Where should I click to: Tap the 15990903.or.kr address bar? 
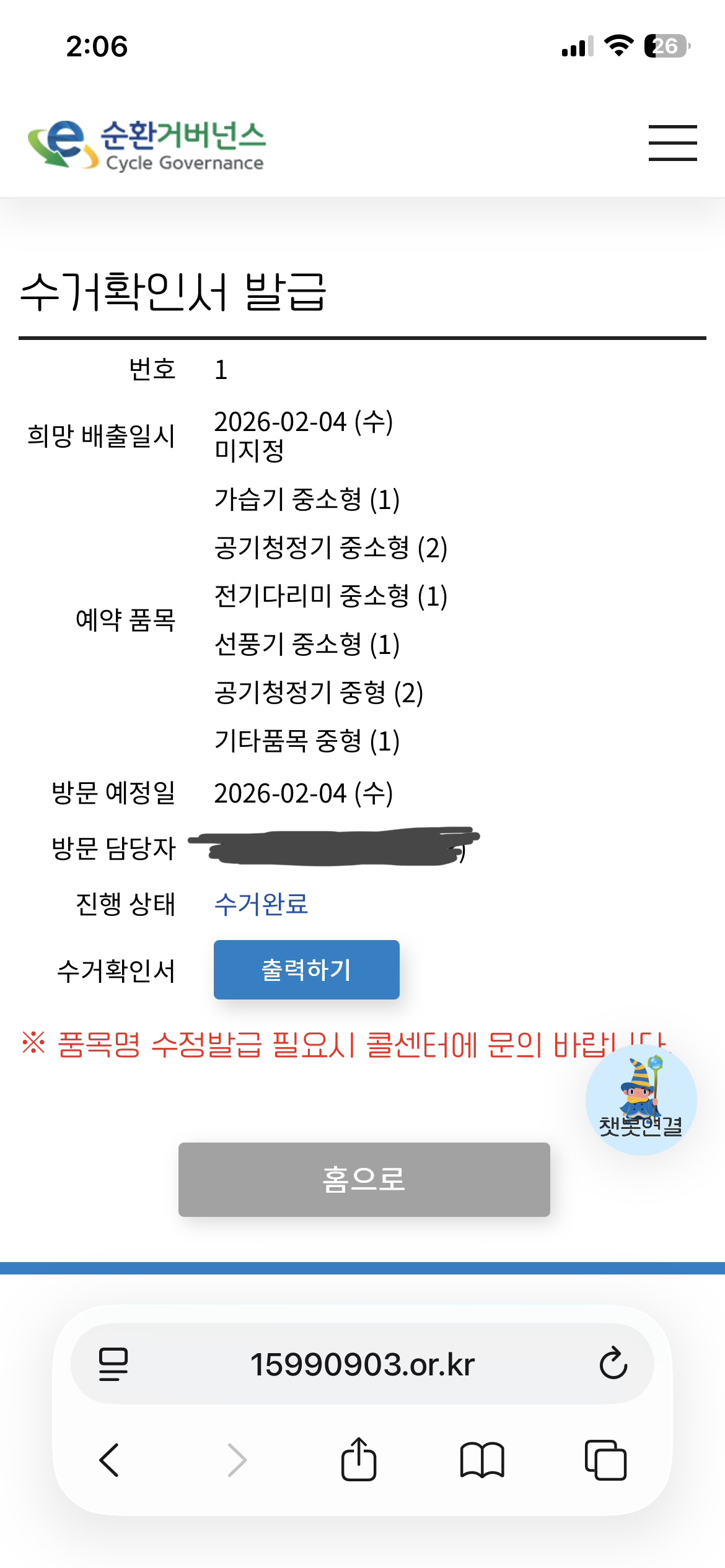362,1364
